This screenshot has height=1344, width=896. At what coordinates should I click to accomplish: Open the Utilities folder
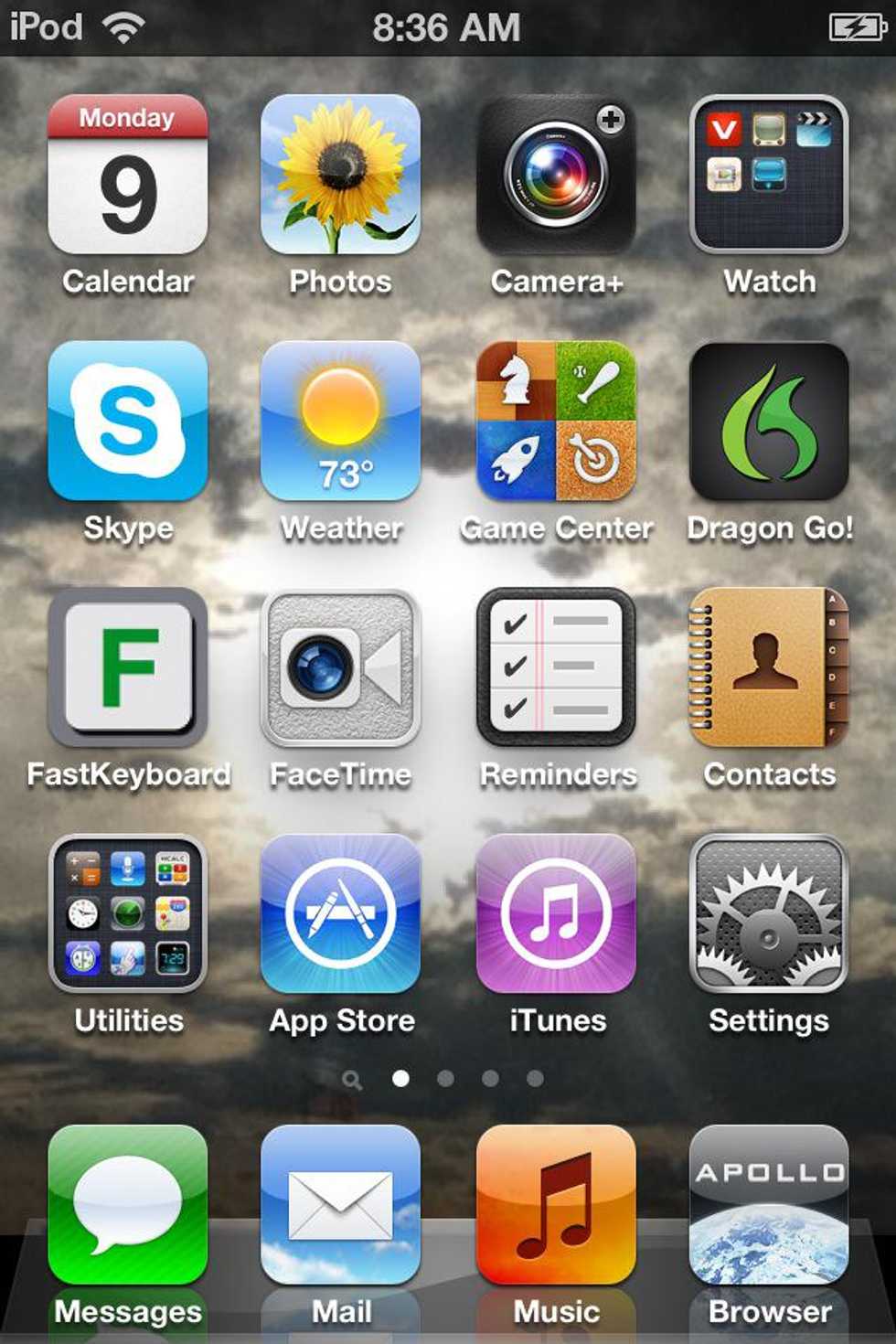(127, 913)
